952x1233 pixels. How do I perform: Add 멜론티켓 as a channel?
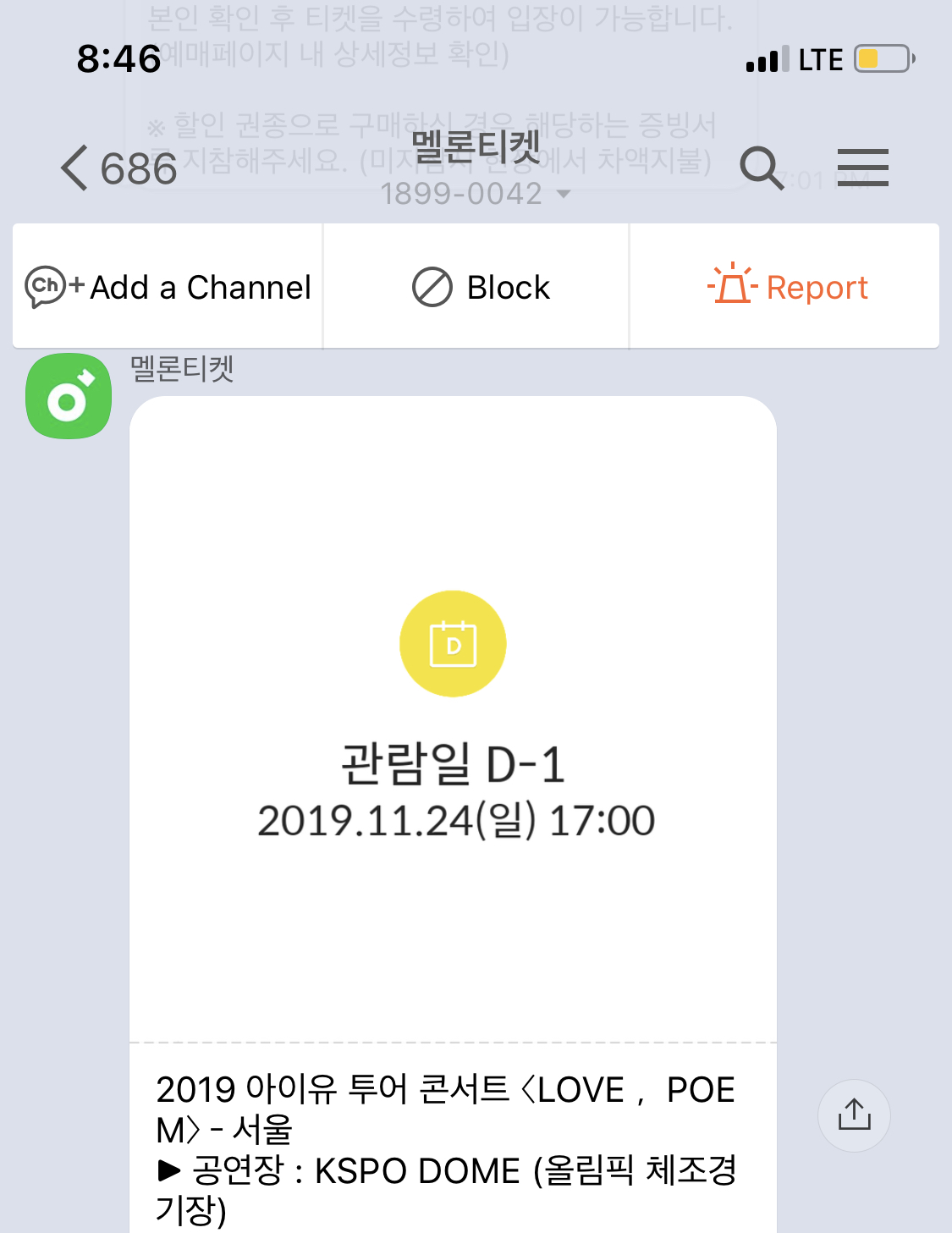(166, 286)
